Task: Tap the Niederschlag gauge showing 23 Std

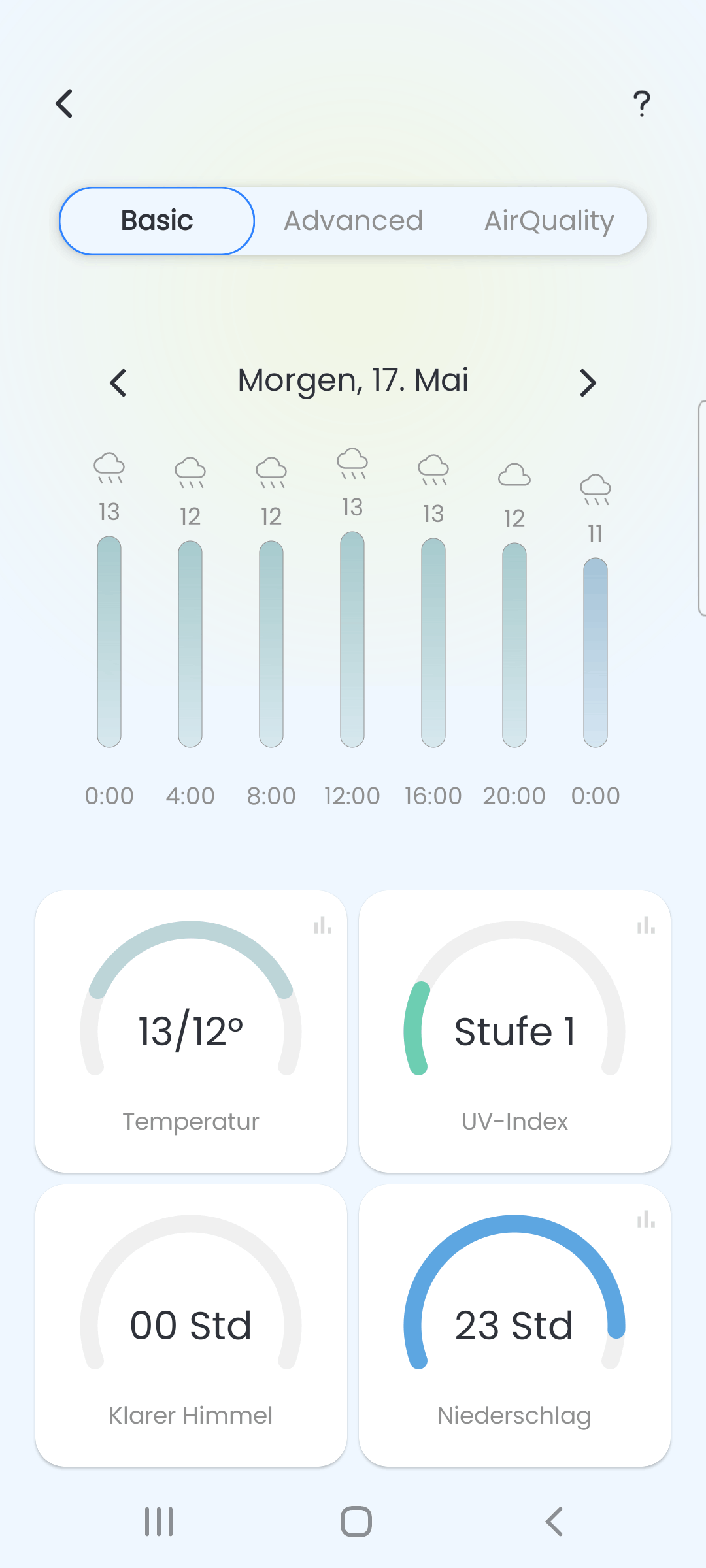Action: click(x=515, y=1320)
